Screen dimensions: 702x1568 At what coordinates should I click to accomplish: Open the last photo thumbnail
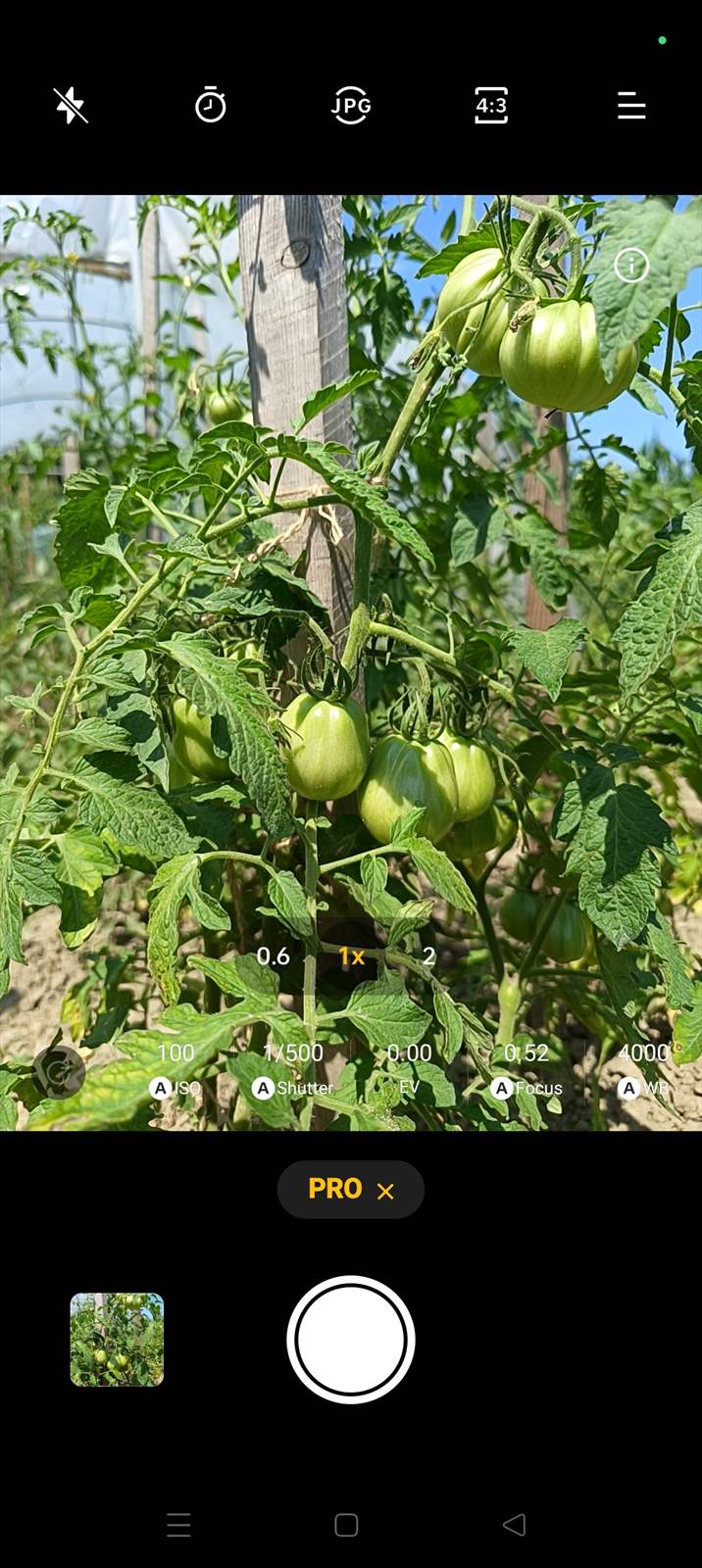117,1340
